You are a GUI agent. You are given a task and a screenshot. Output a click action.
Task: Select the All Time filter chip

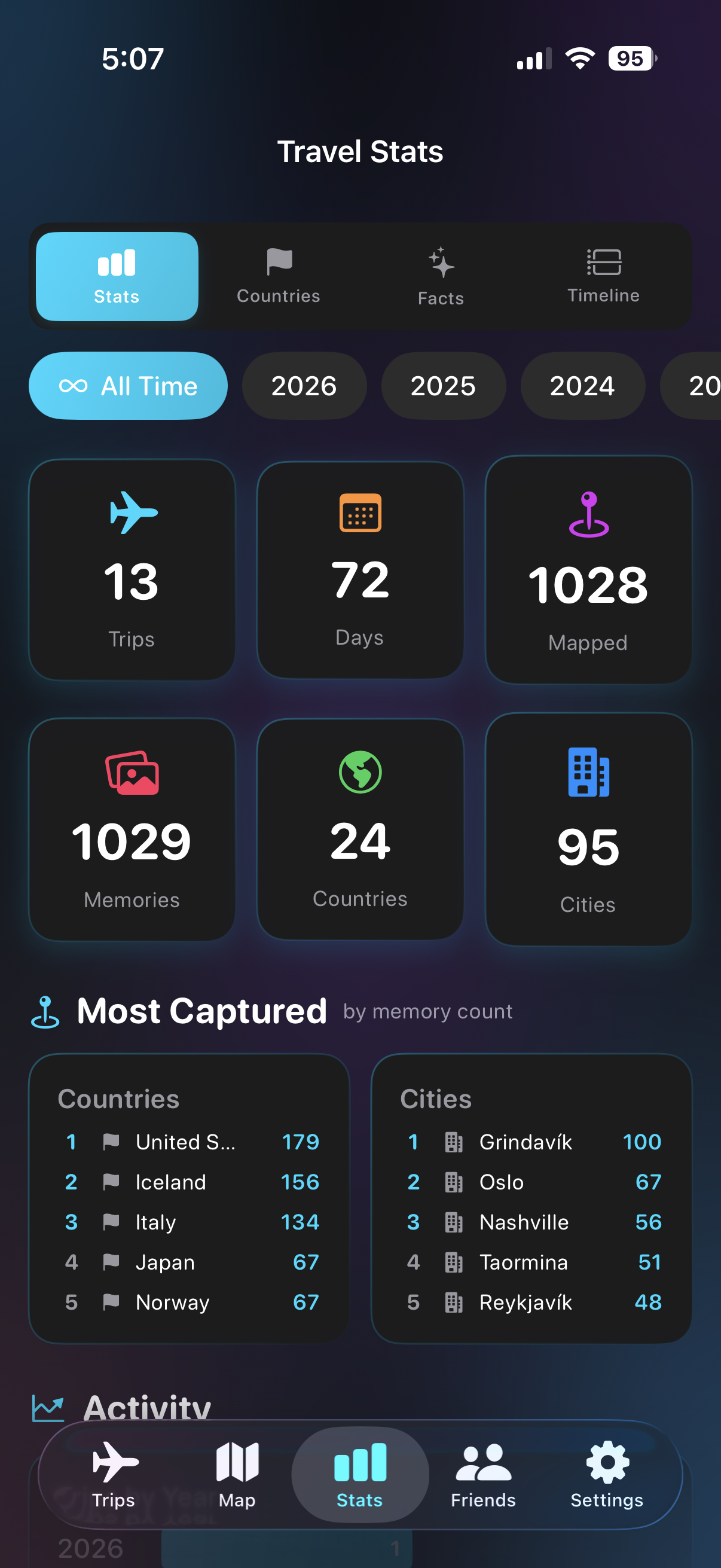[x=129, y=386]
